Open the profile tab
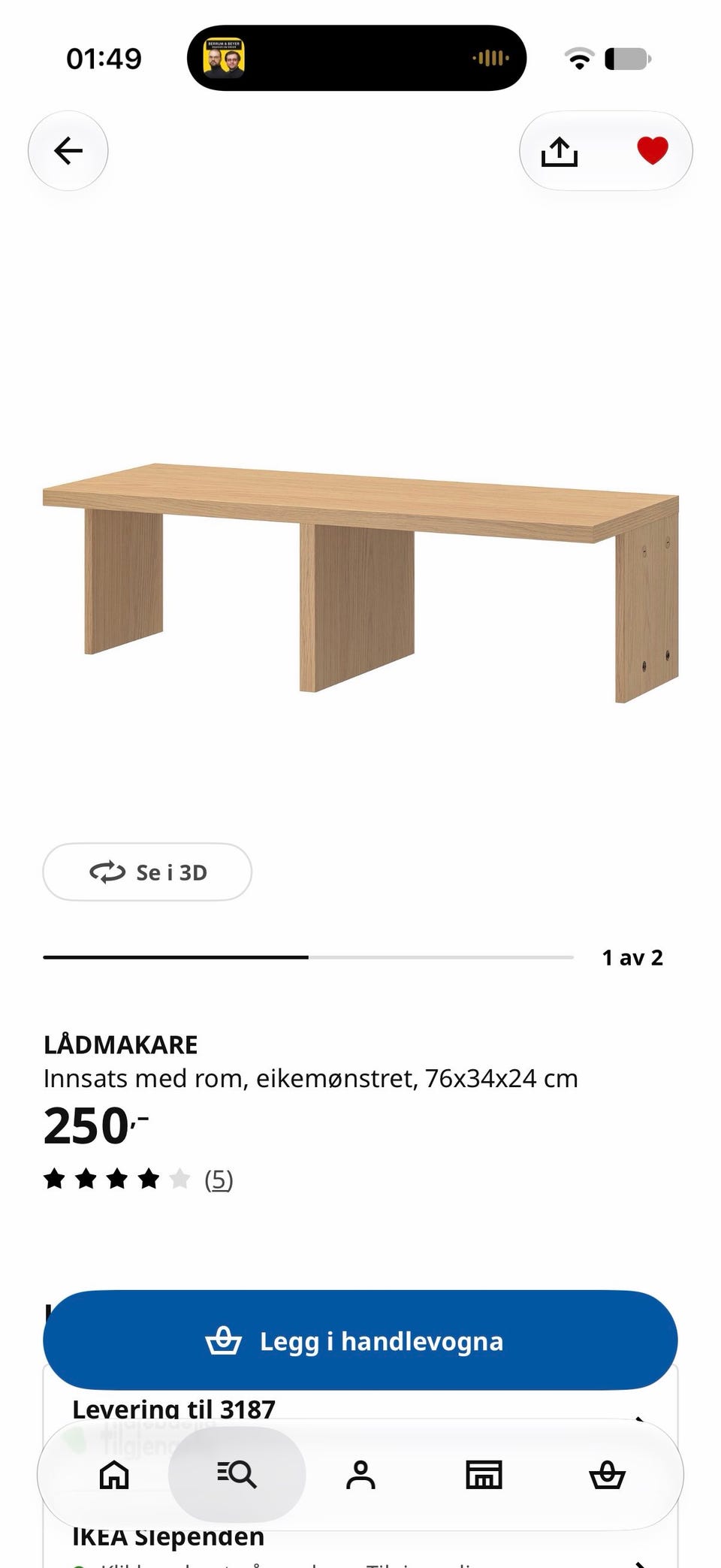The height and width of the screenshot is (1568, 721). pos(360,1474)
